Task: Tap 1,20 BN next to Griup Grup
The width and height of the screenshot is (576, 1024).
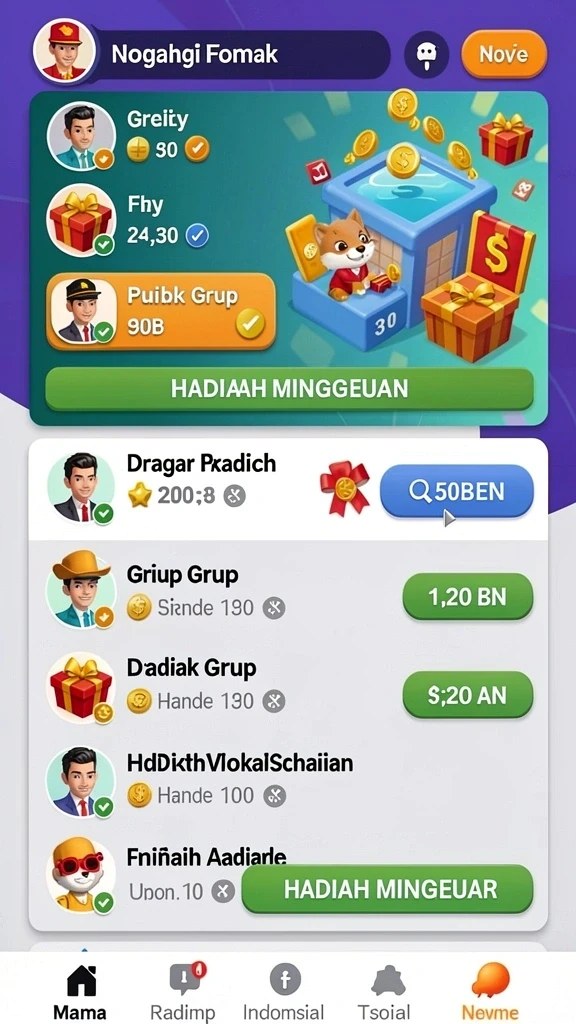Action: (468, 596)
